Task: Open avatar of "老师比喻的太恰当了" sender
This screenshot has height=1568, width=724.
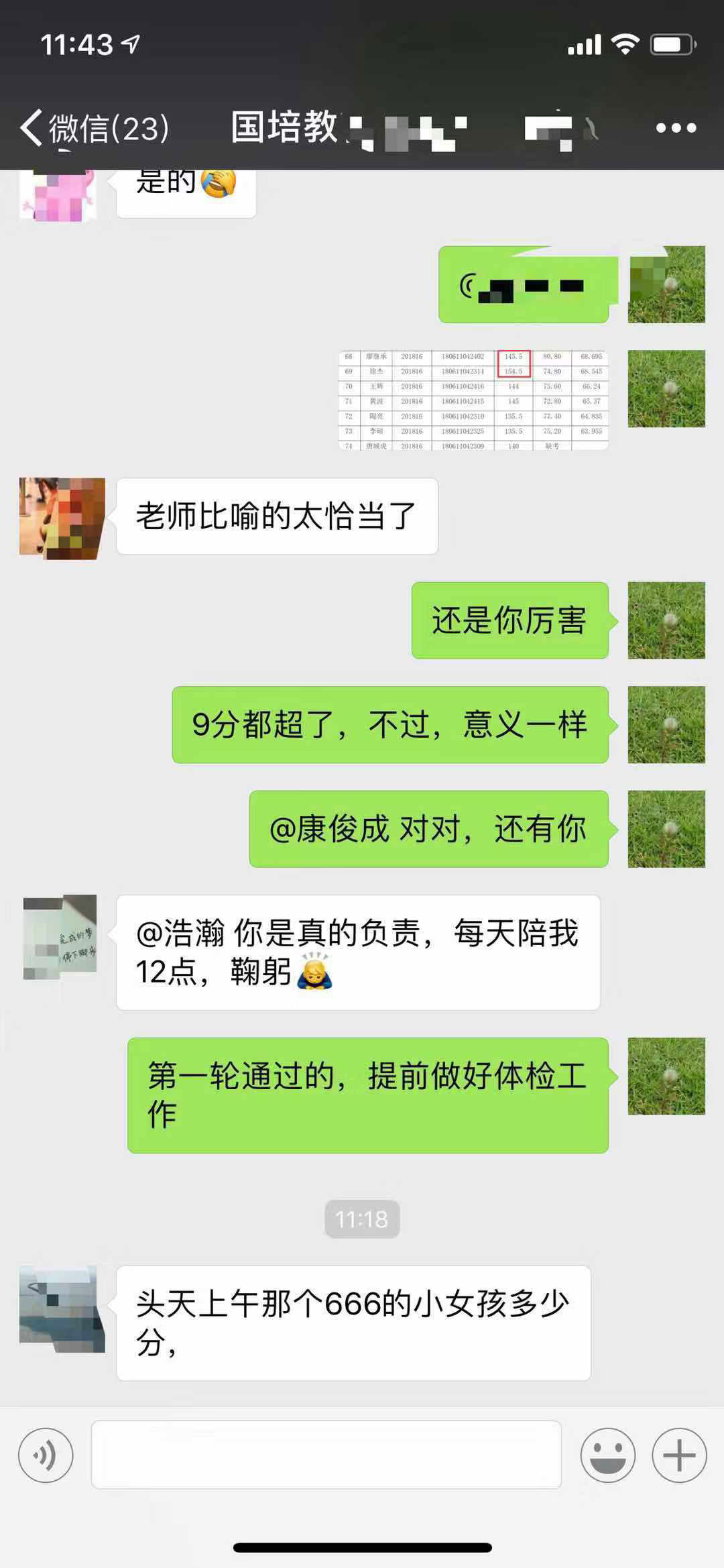Action: coord(62,518)
